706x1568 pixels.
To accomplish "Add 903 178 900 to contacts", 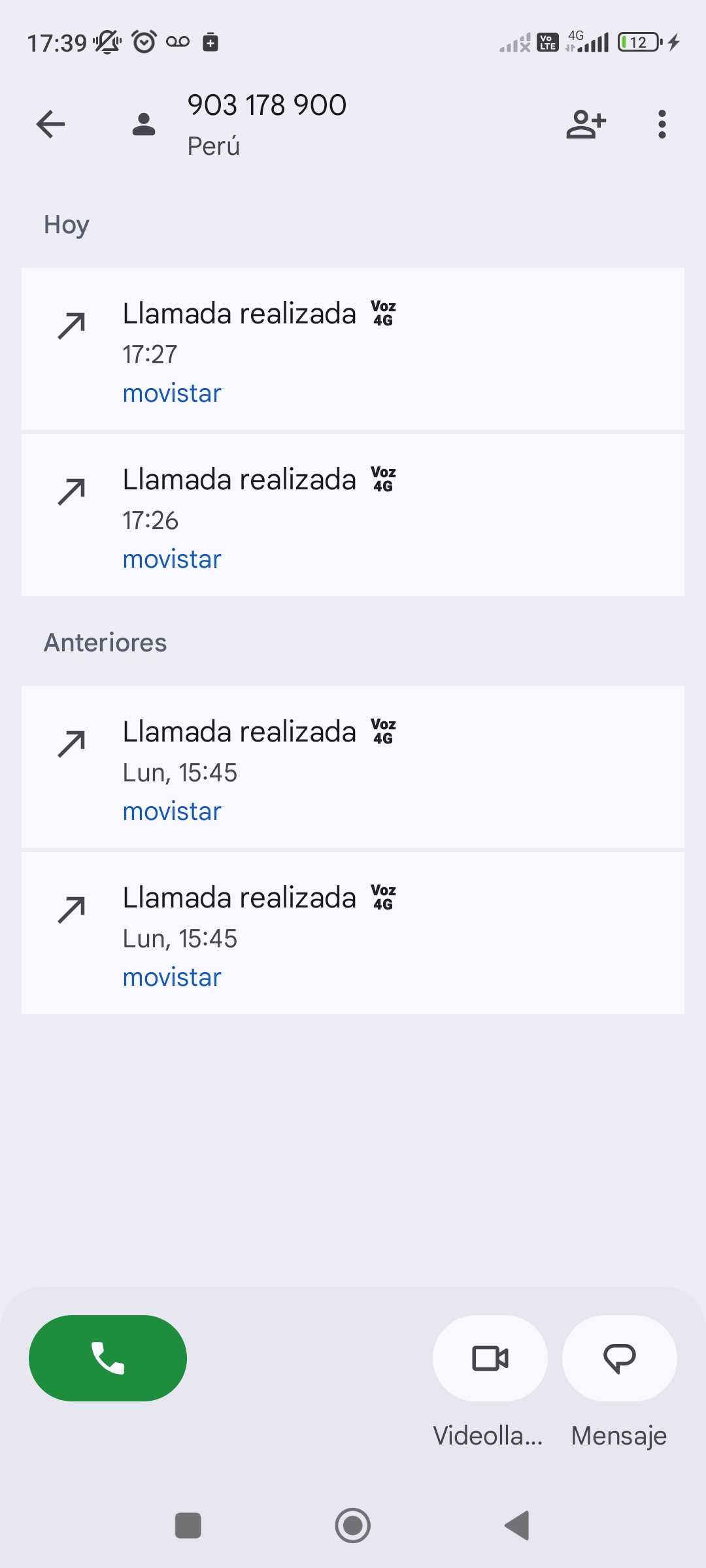I will [x=586, y=124].
